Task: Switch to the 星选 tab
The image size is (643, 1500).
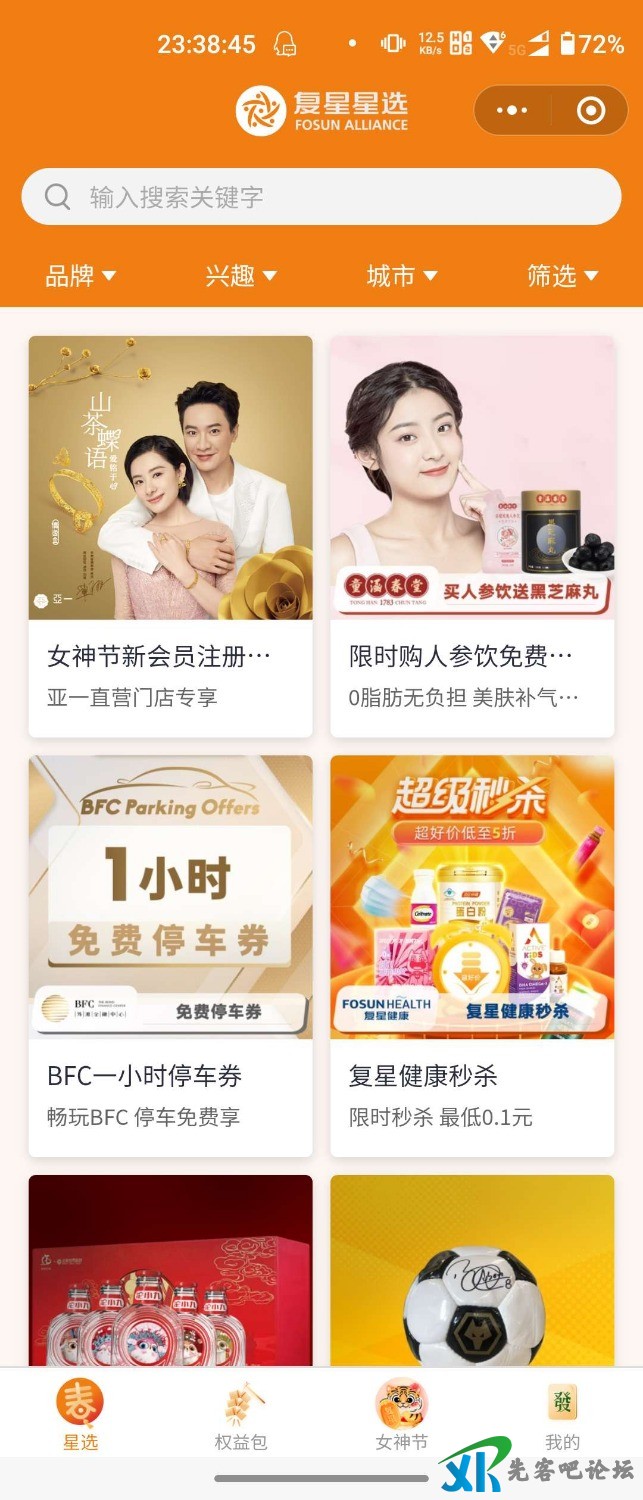Action: (x=80, y=1415)
